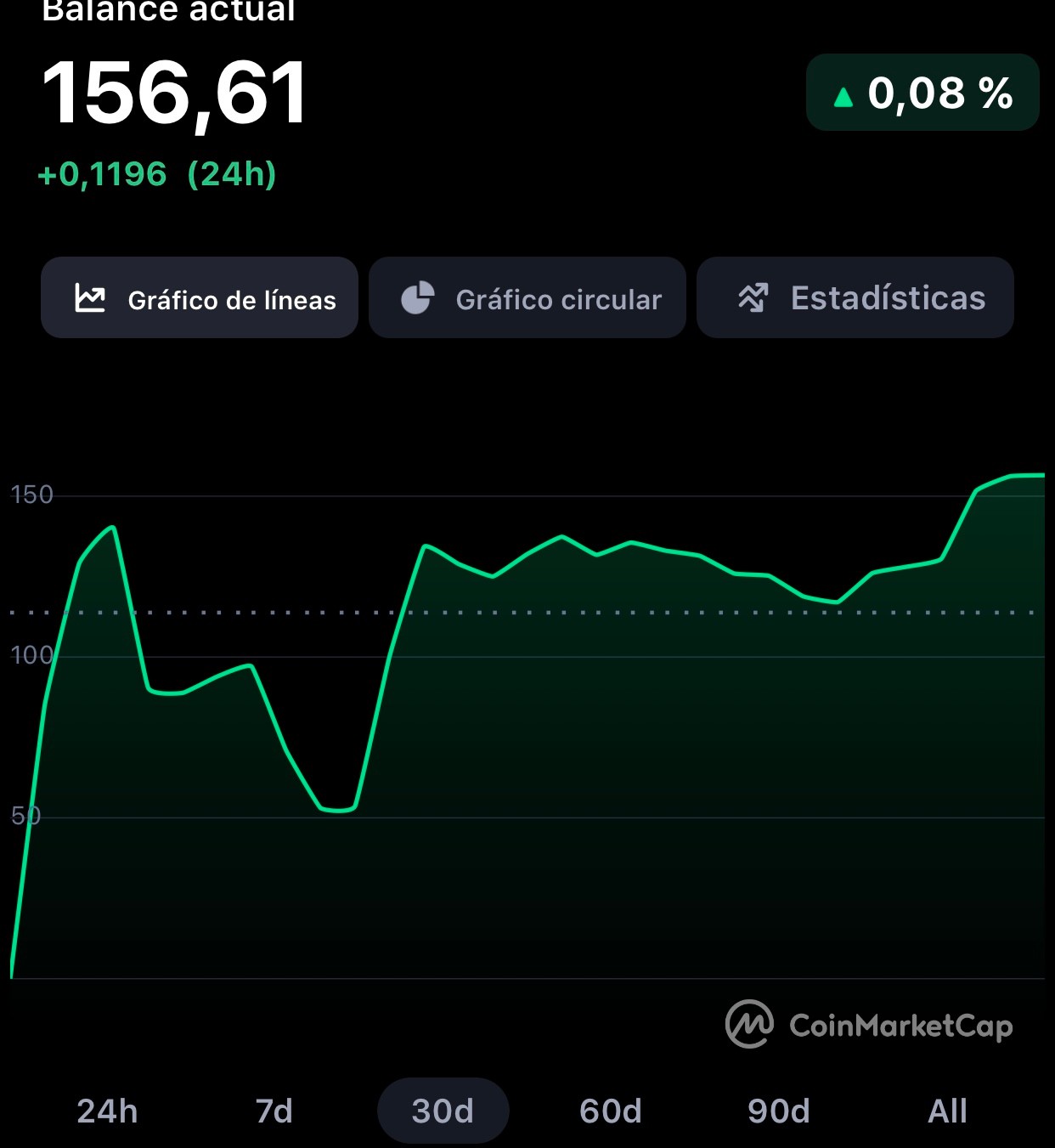Switch chart to 60d range
Image resolution: width=1055 pixels, height=1148 pixels.
[611, 1111]
